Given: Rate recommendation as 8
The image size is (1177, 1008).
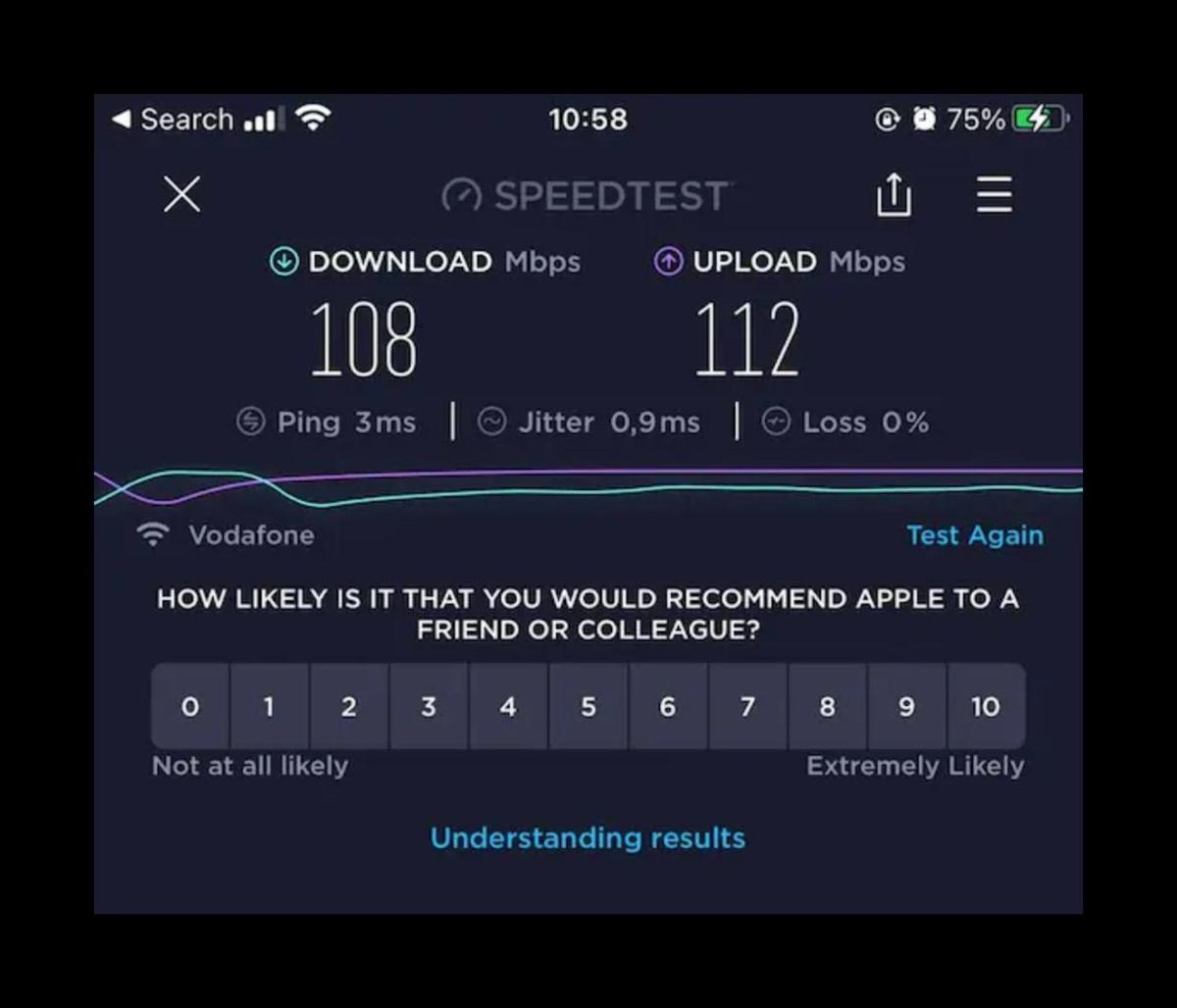Looking at the screenshot, I should [x=827, y=707].
